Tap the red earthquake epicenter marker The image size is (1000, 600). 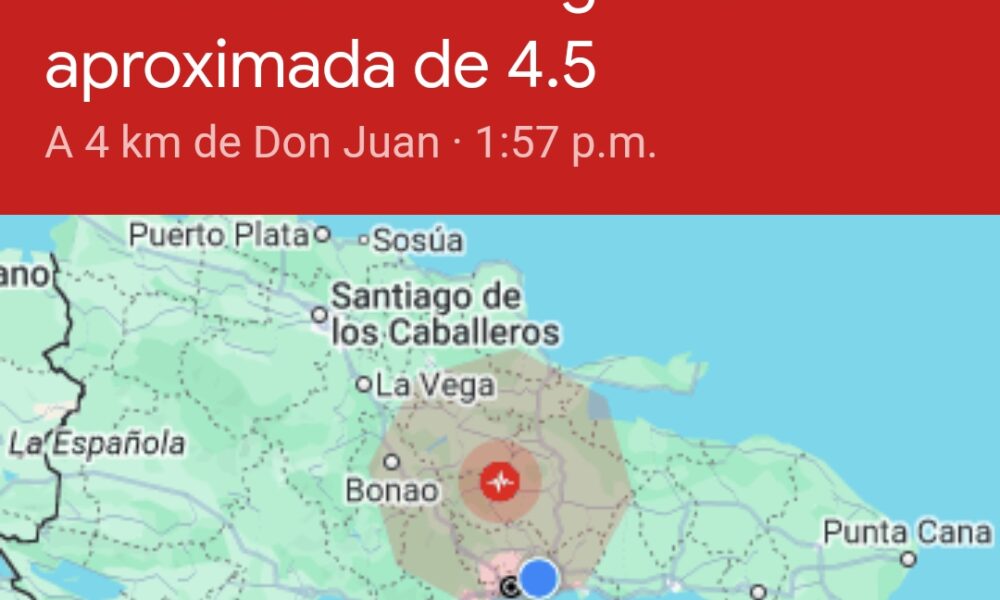click(x=499, y=481)
